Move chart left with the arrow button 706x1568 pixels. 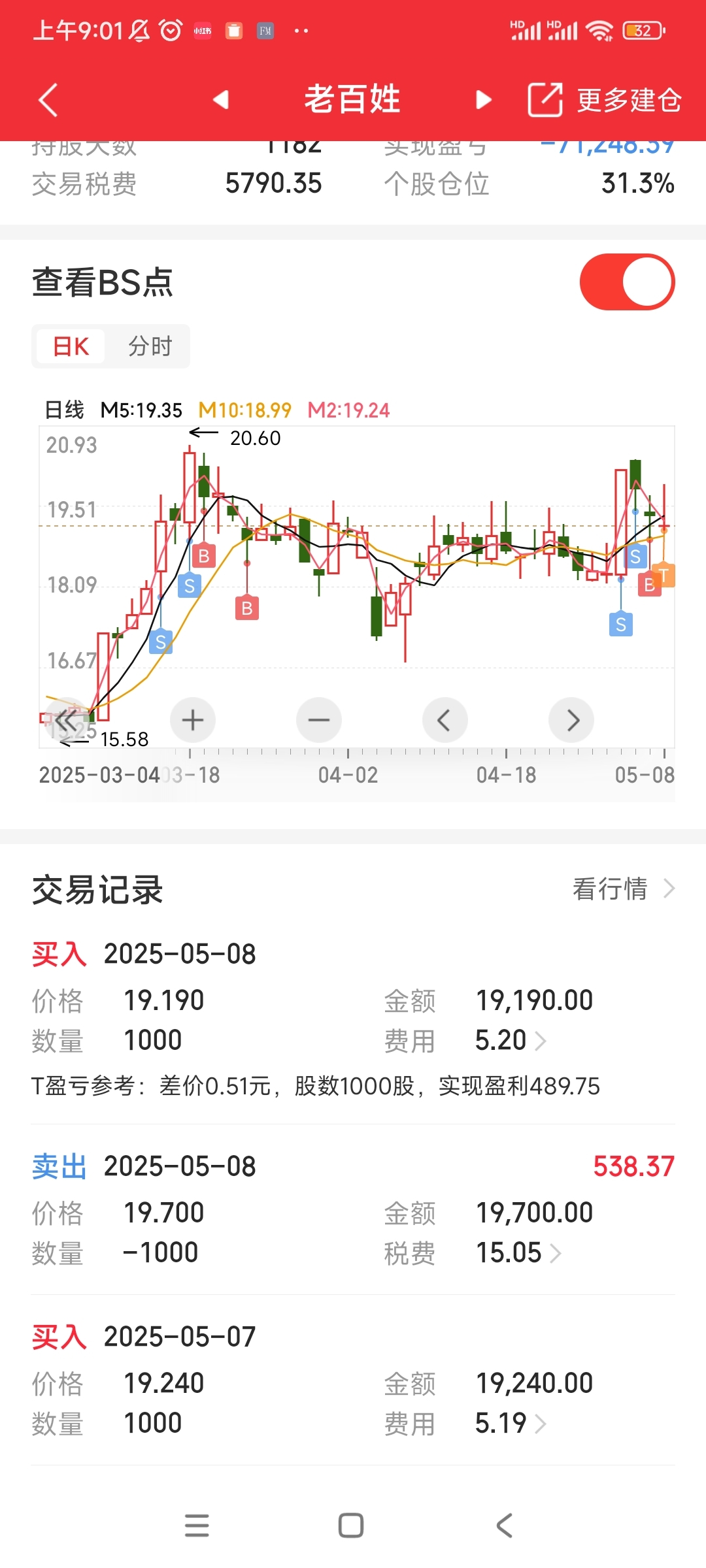(445, 720)
